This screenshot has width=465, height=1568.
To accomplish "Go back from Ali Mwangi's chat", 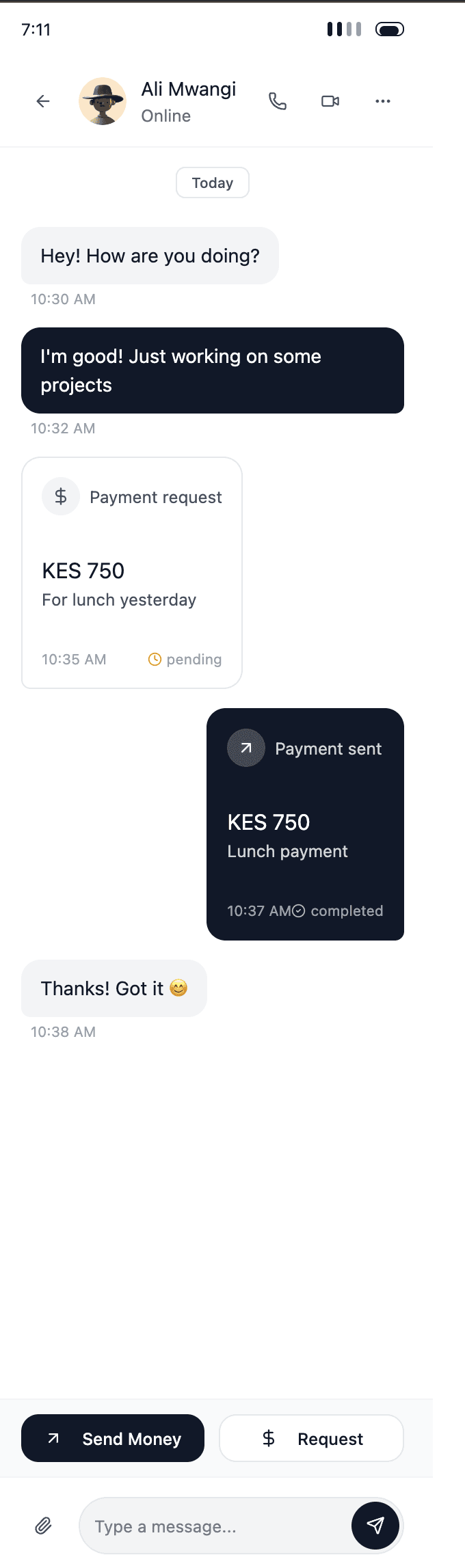I will (x=43, y=101).
